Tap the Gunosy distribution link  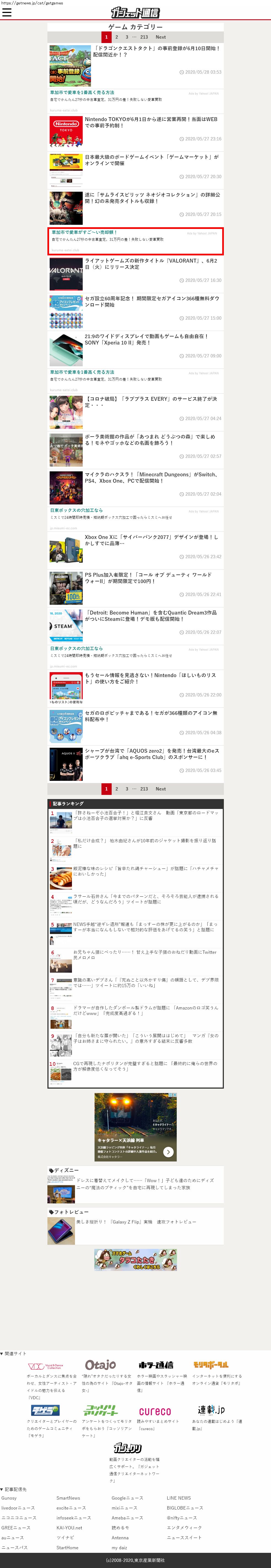(x=9, y=1497)
